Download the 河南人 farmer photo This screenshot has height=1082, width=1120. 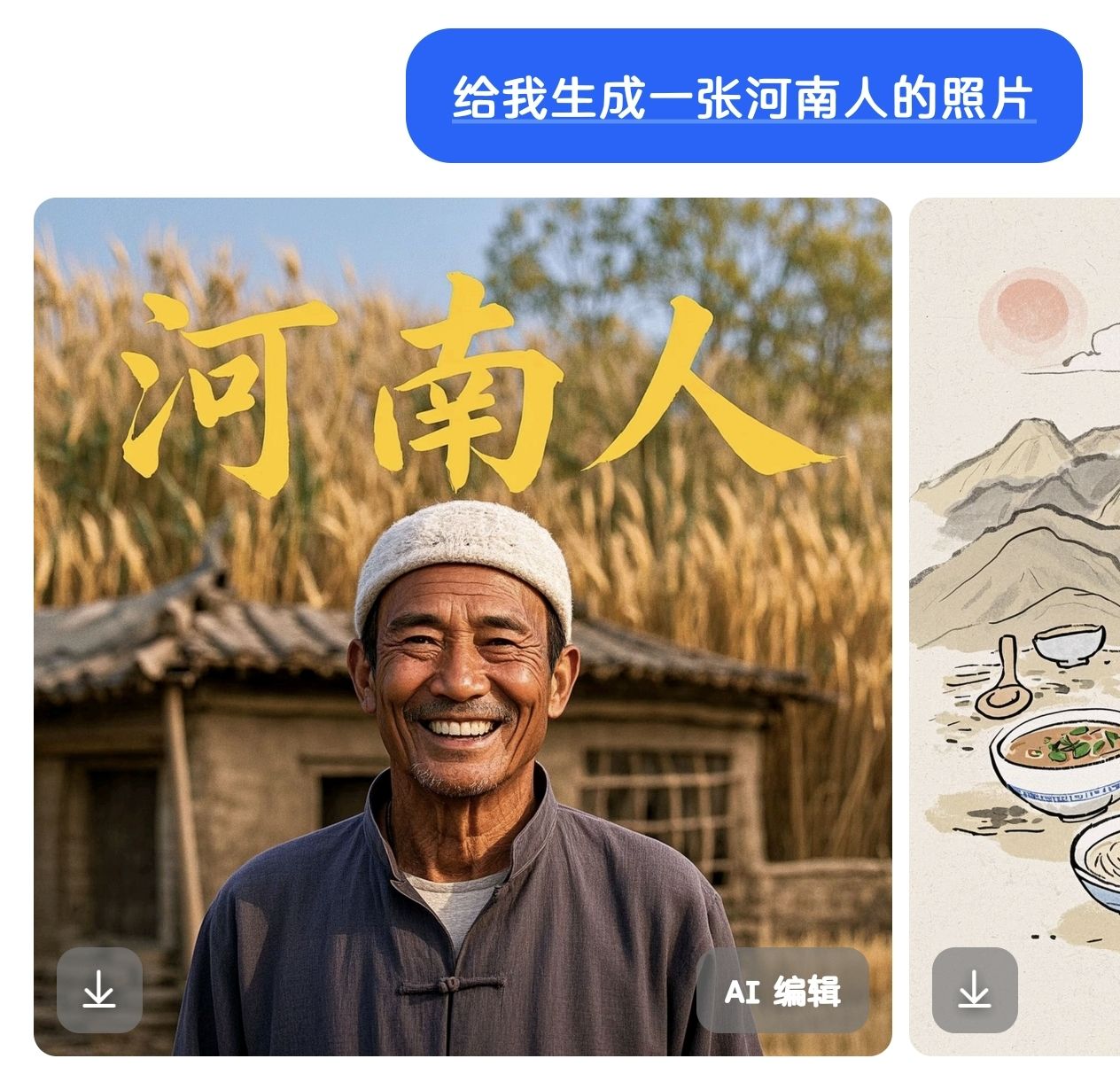point(99,989)
